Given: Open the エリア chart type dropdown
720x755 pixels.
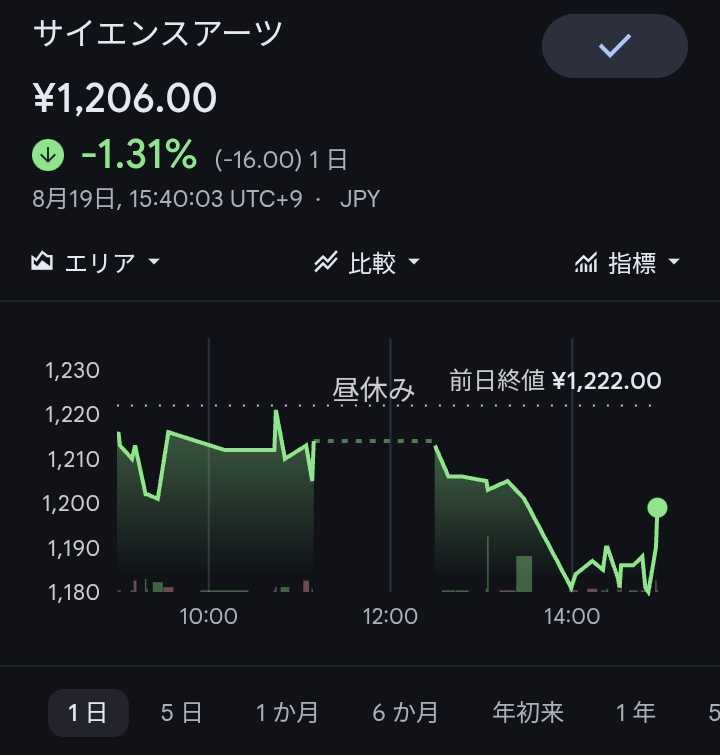Looking at the screenshot, I should pos(95,262).
